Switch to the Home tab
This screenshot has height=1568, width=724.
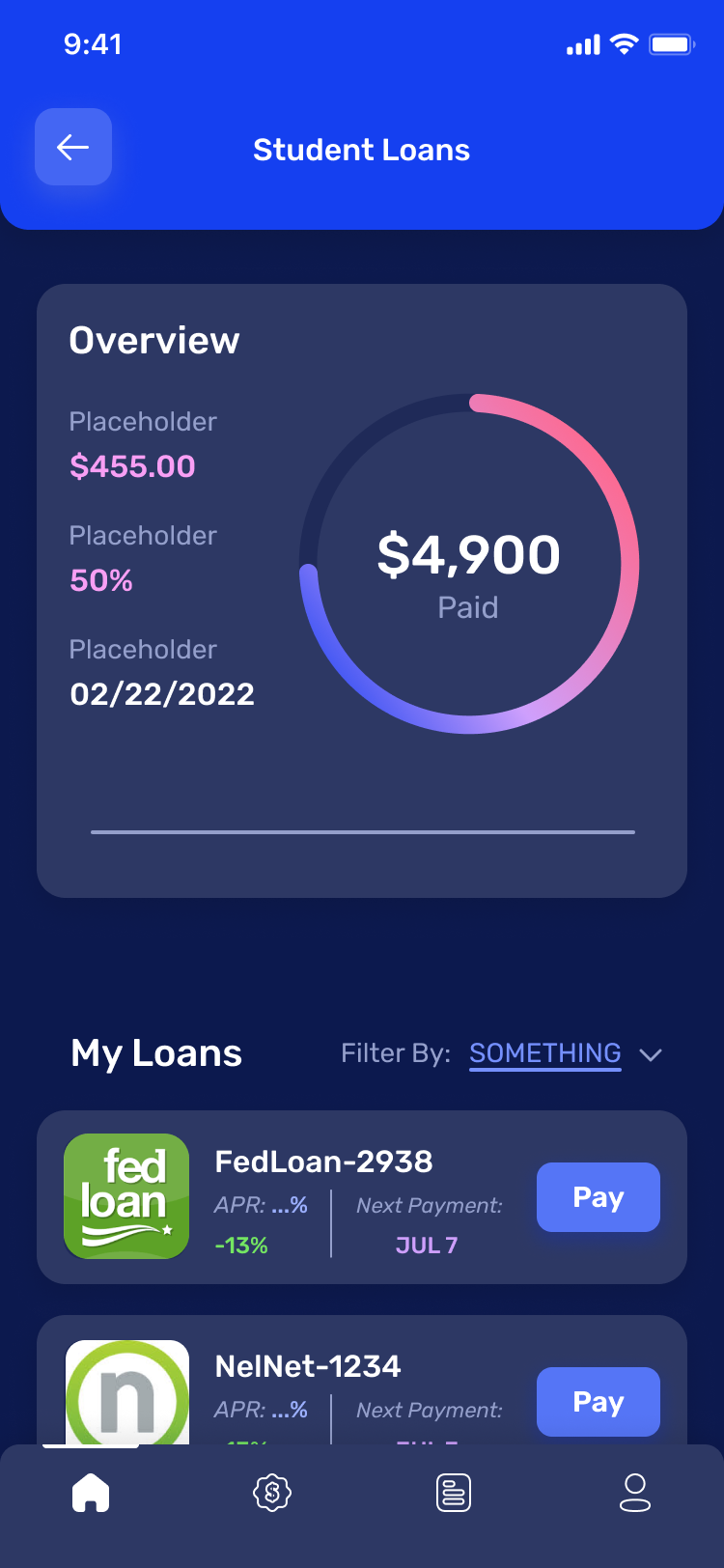click(x=91, y=1493)
